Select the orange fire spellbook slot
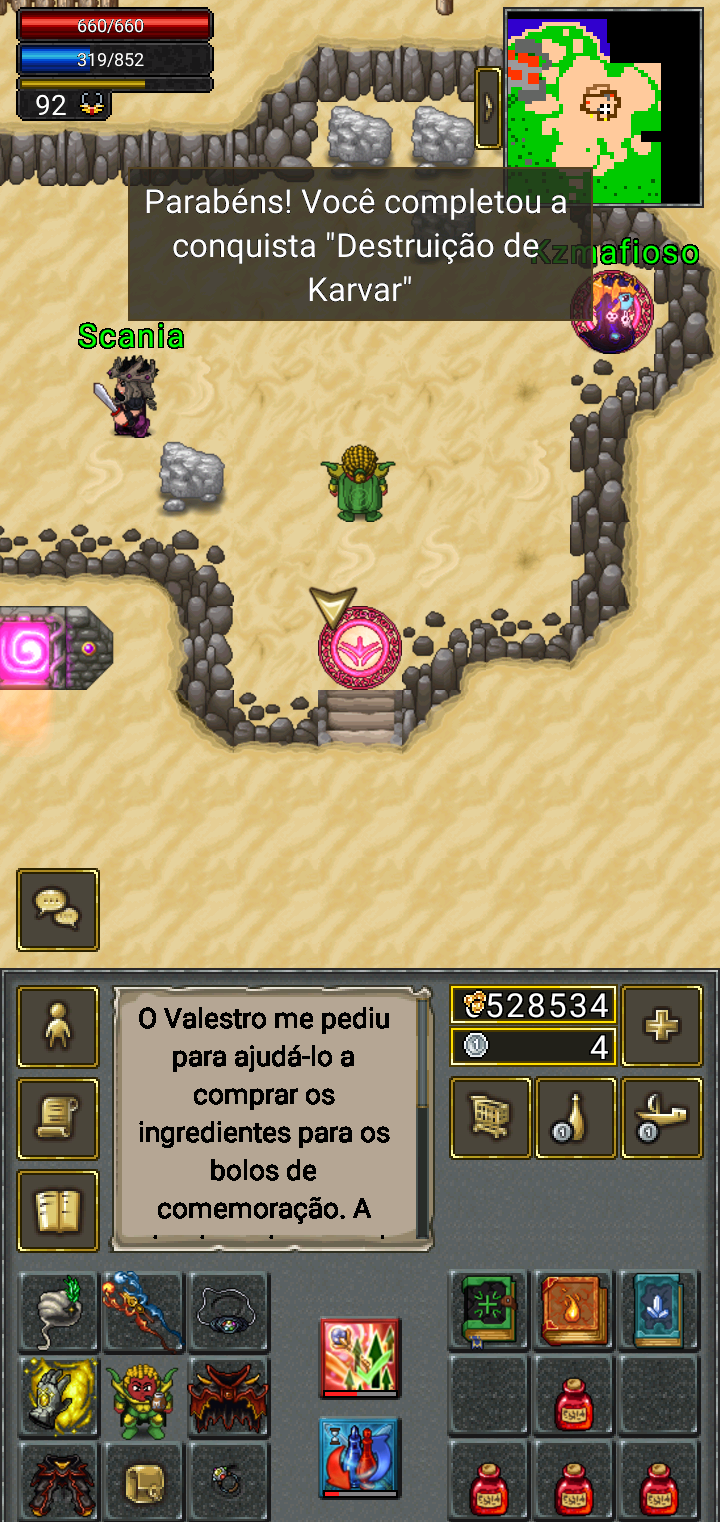The image size is (720, 1522). click(x=574, y=1311)
